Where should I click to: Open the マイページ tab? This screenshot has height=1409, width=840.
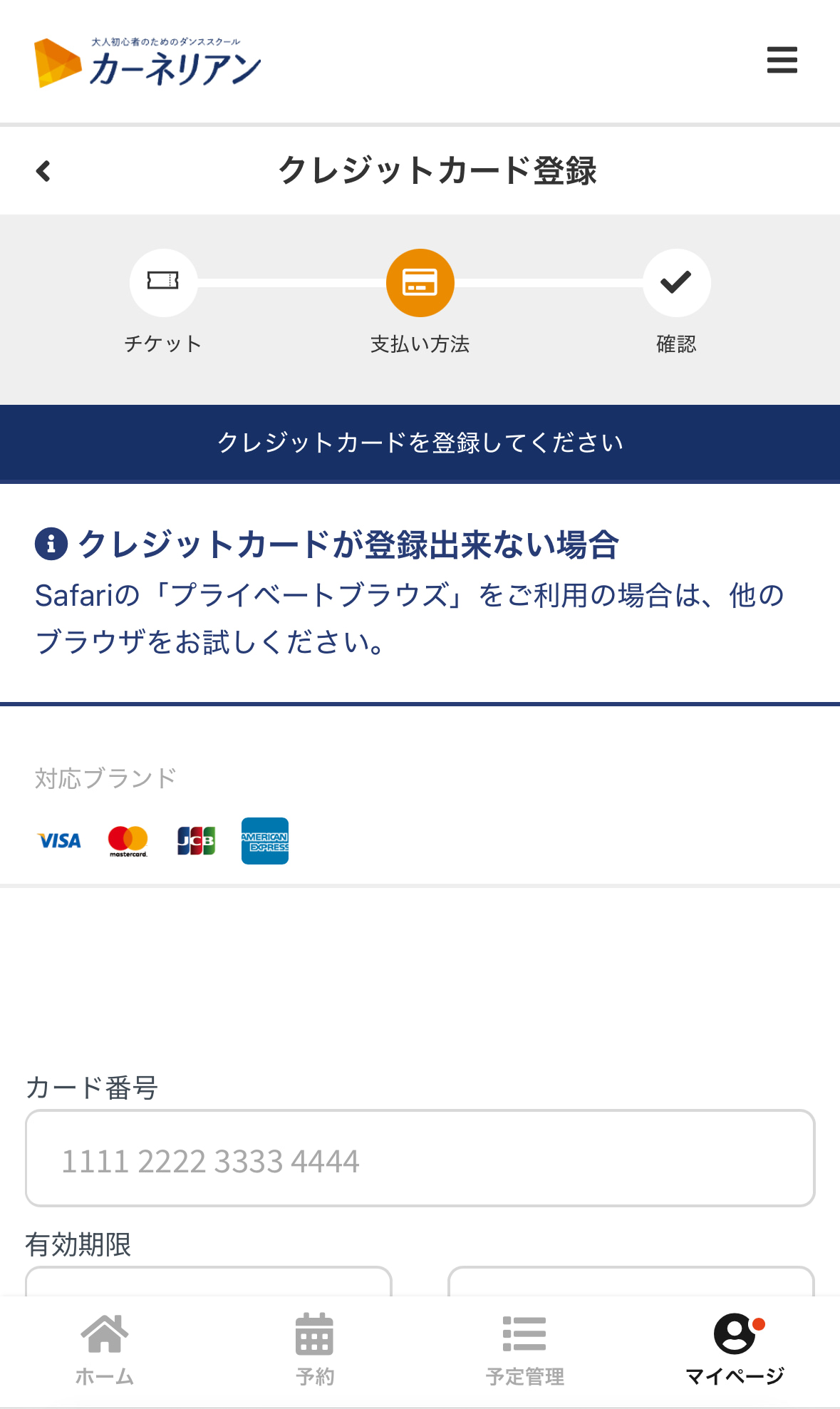coord(735,1349)
